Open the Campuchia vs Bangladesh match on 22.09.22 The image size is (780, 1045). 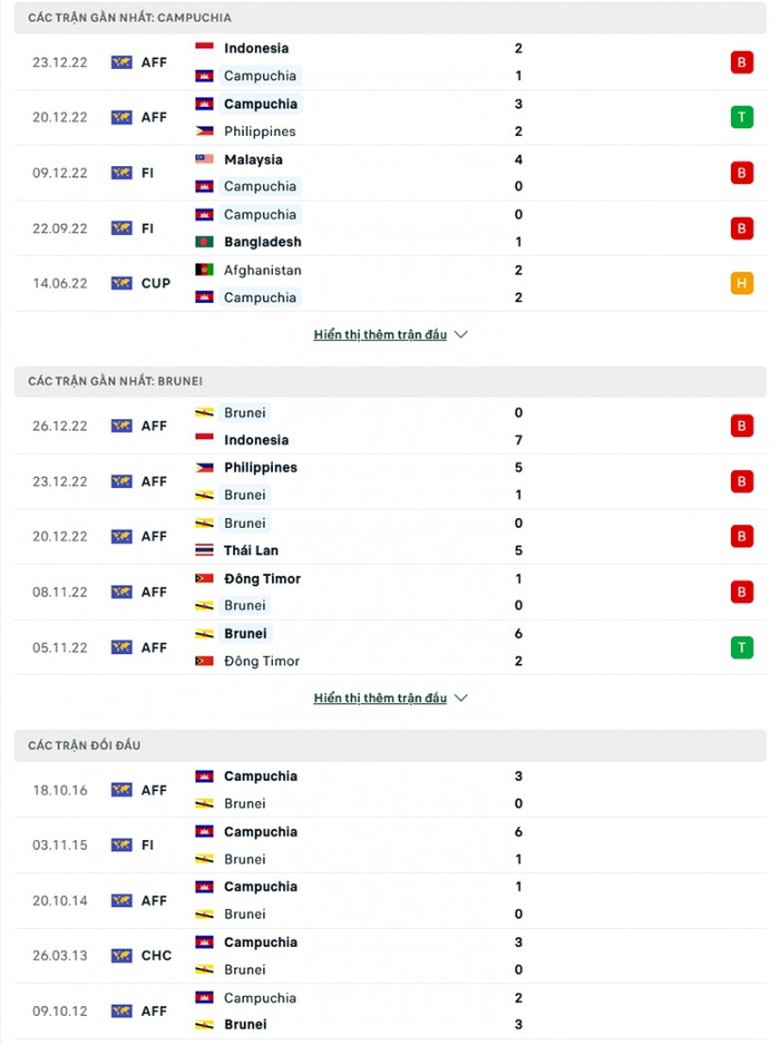[390, 228]
